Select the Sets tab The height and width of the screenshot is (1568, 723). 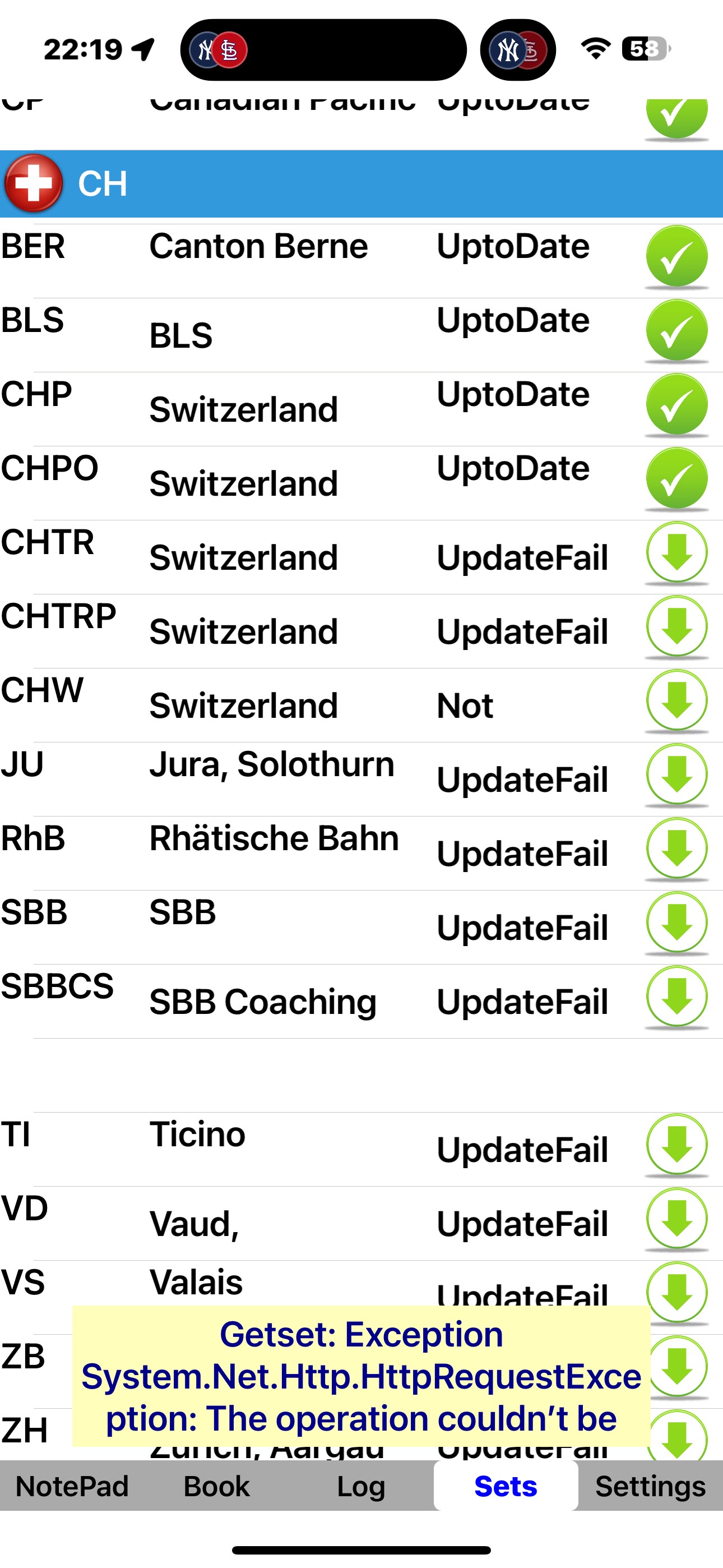click(x=506, y=1486)
